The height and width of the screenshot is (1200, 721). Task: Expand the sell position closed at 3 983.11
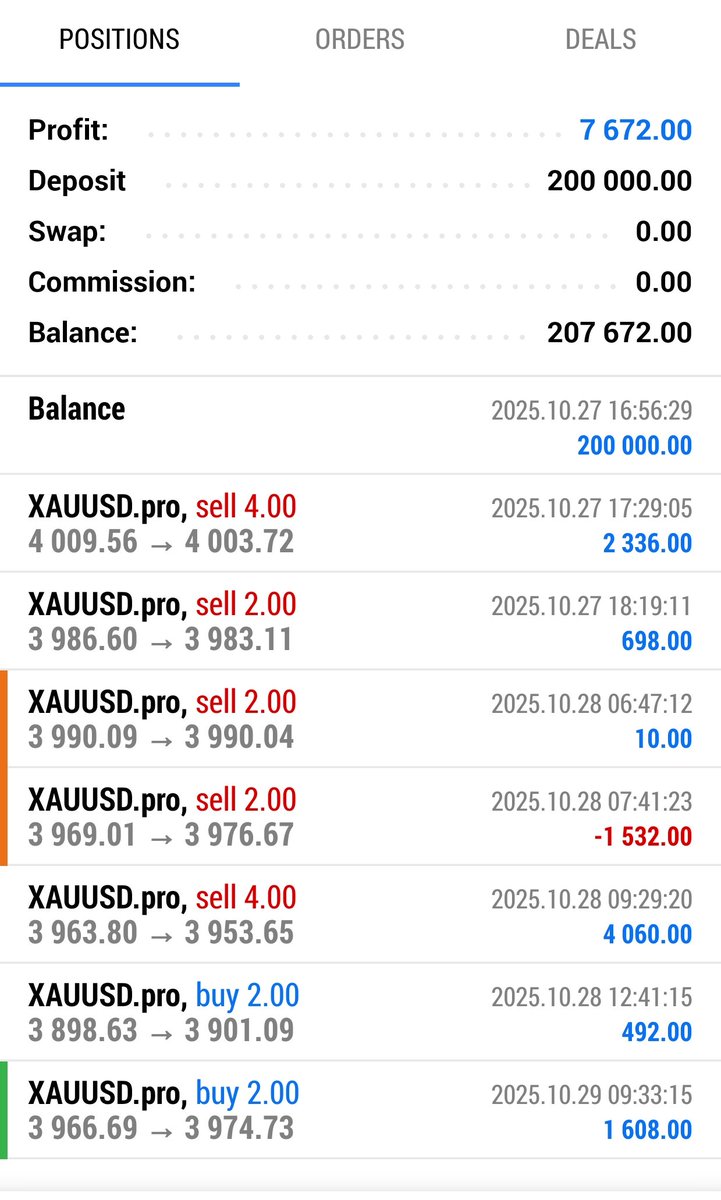360,622
